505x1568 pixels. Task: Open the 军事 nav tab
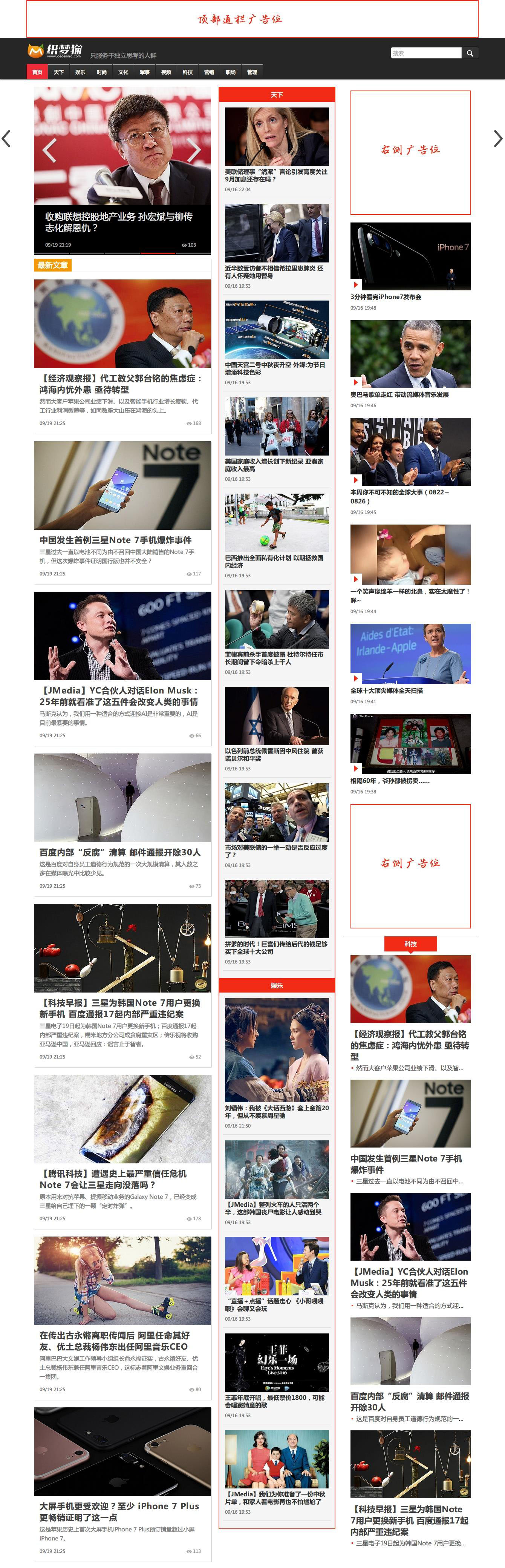[x=145, y=72]
